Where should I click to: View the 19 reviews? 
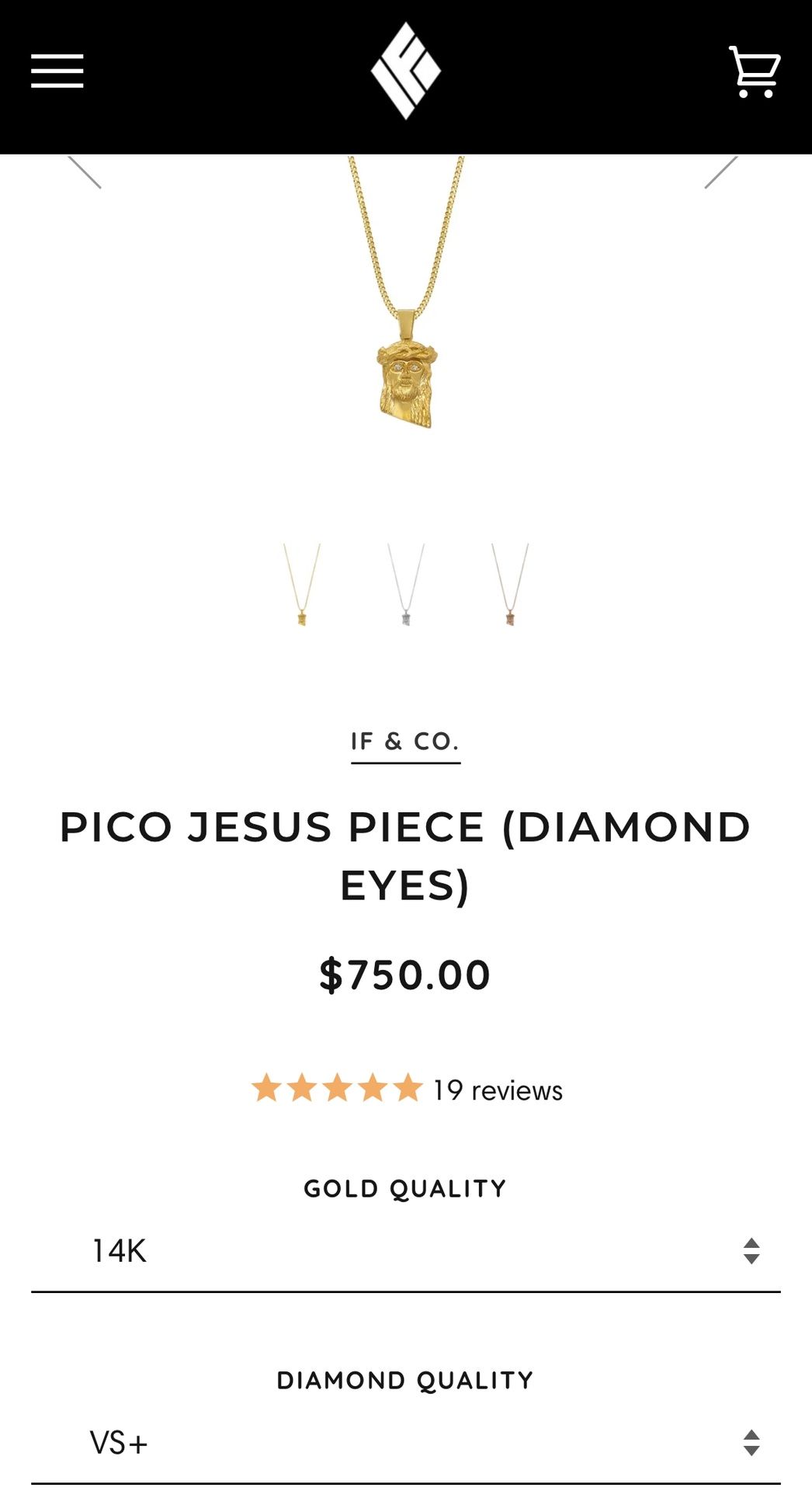click(497, 1090)
